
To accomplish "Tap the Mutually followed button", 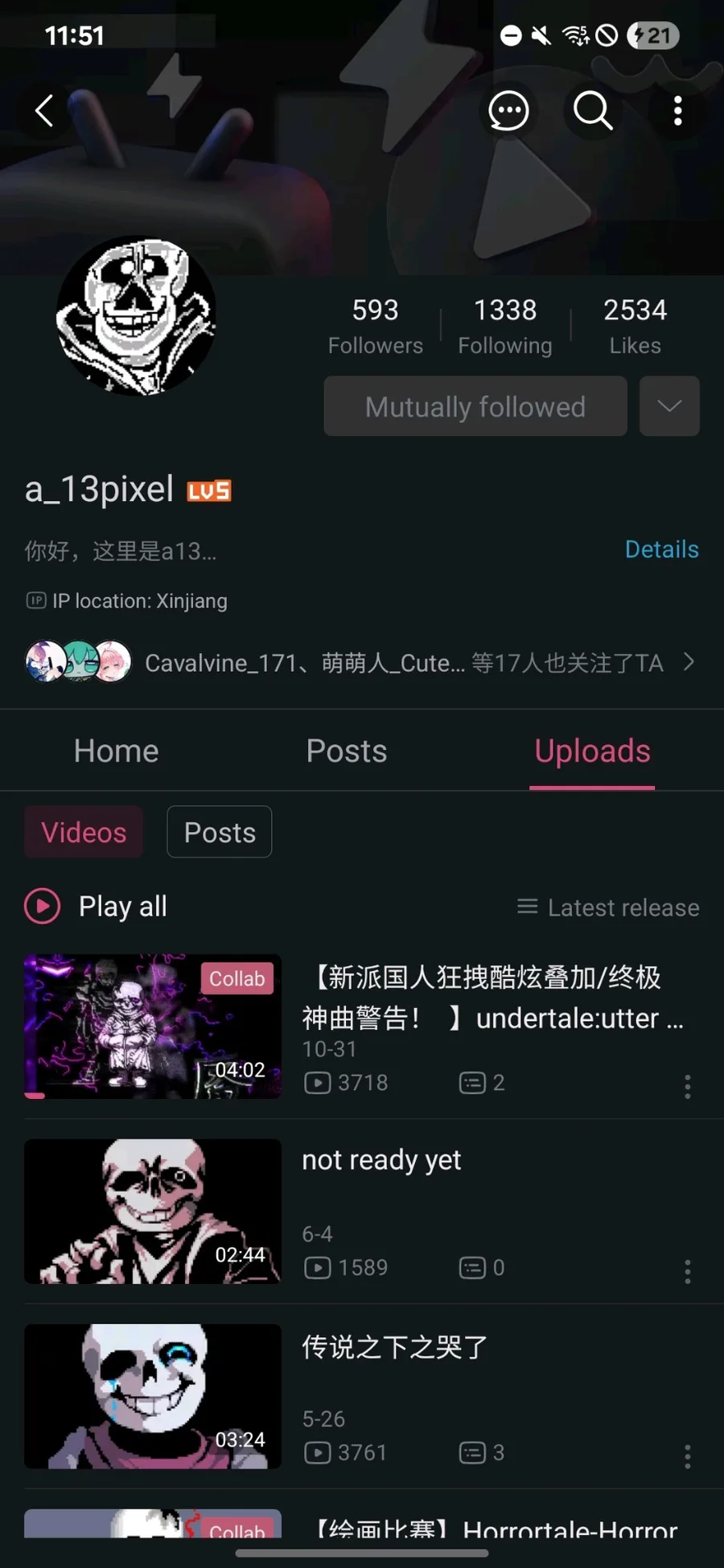I will coord(475,406).
